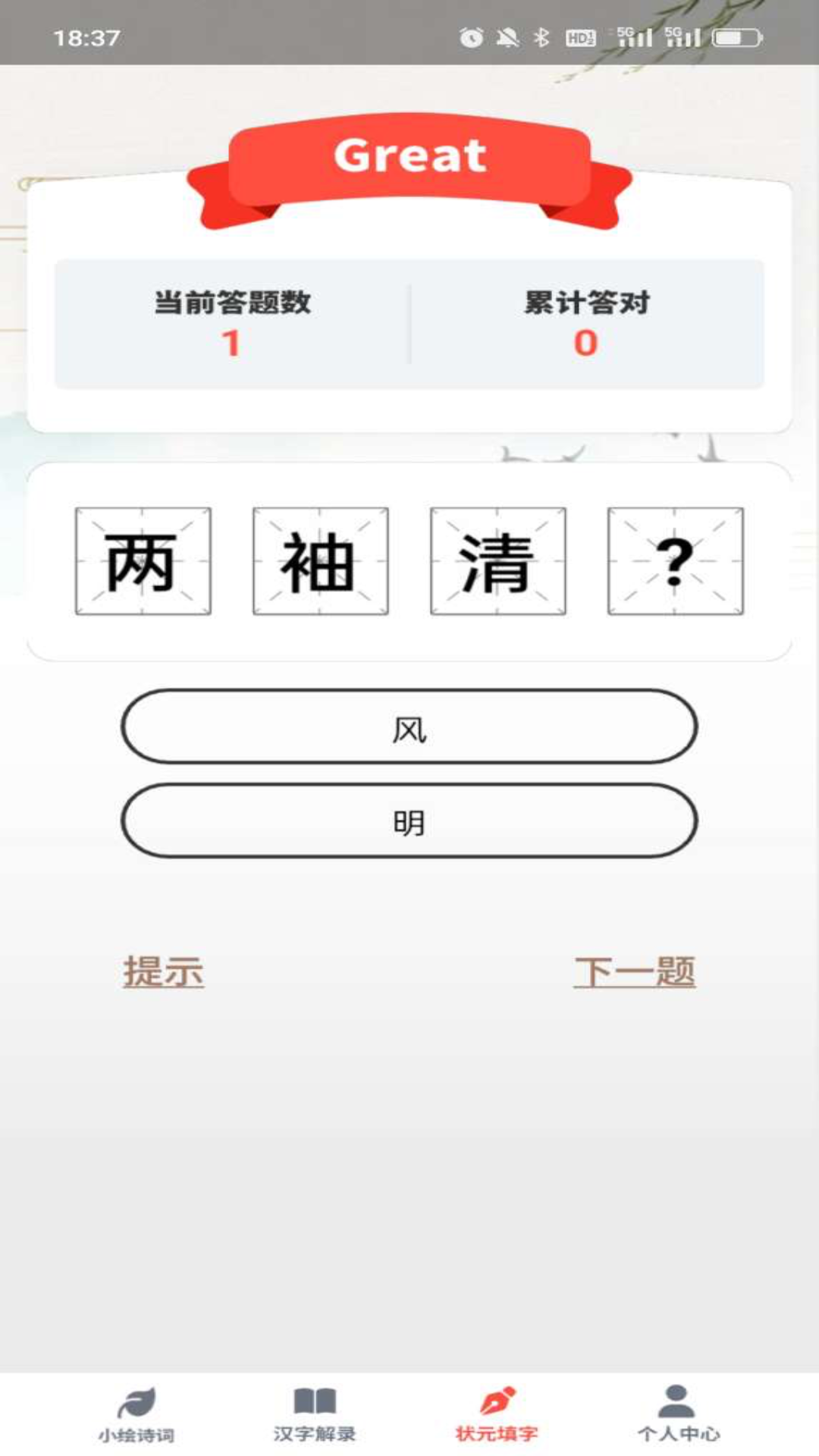Open the 汉字解录 tab

(315, 1415)
